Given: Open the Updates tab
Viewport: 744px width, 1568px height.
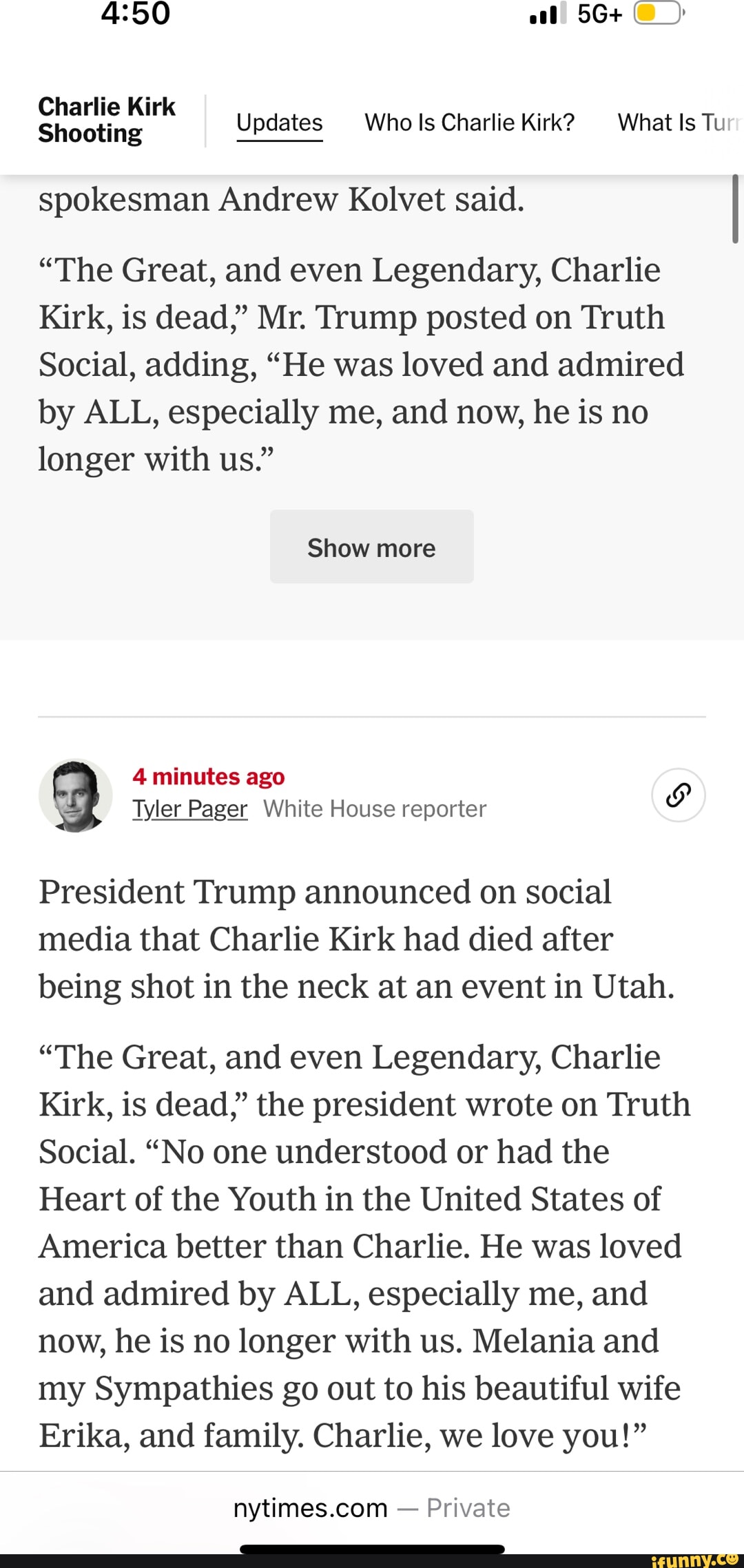Looking at the screenshot, I should pyautogui.click(x=279, y=123).
